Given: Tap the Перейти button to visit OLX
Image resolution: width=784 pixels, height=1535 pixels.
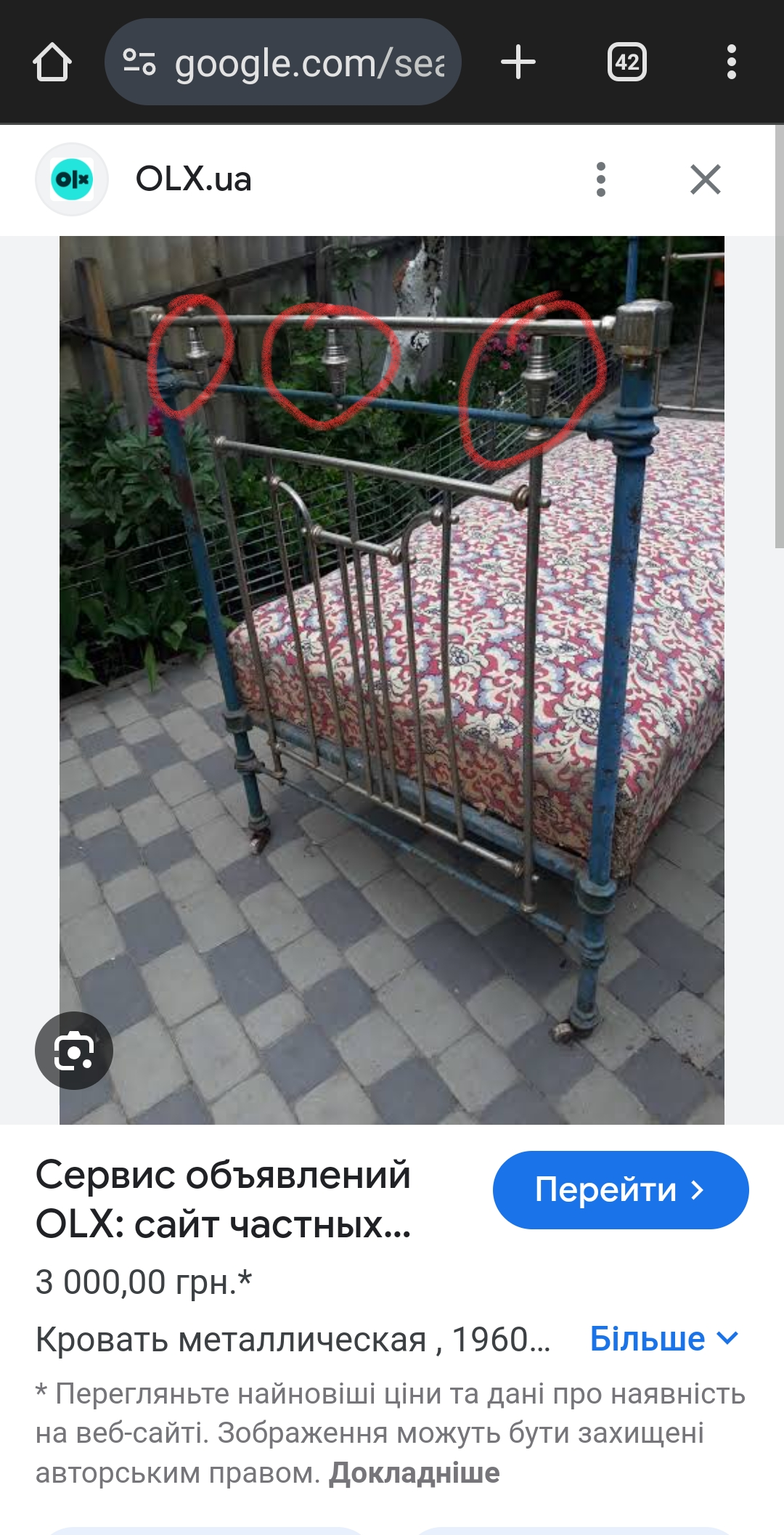Looking at the screenshot, I should click(621, 1189).
